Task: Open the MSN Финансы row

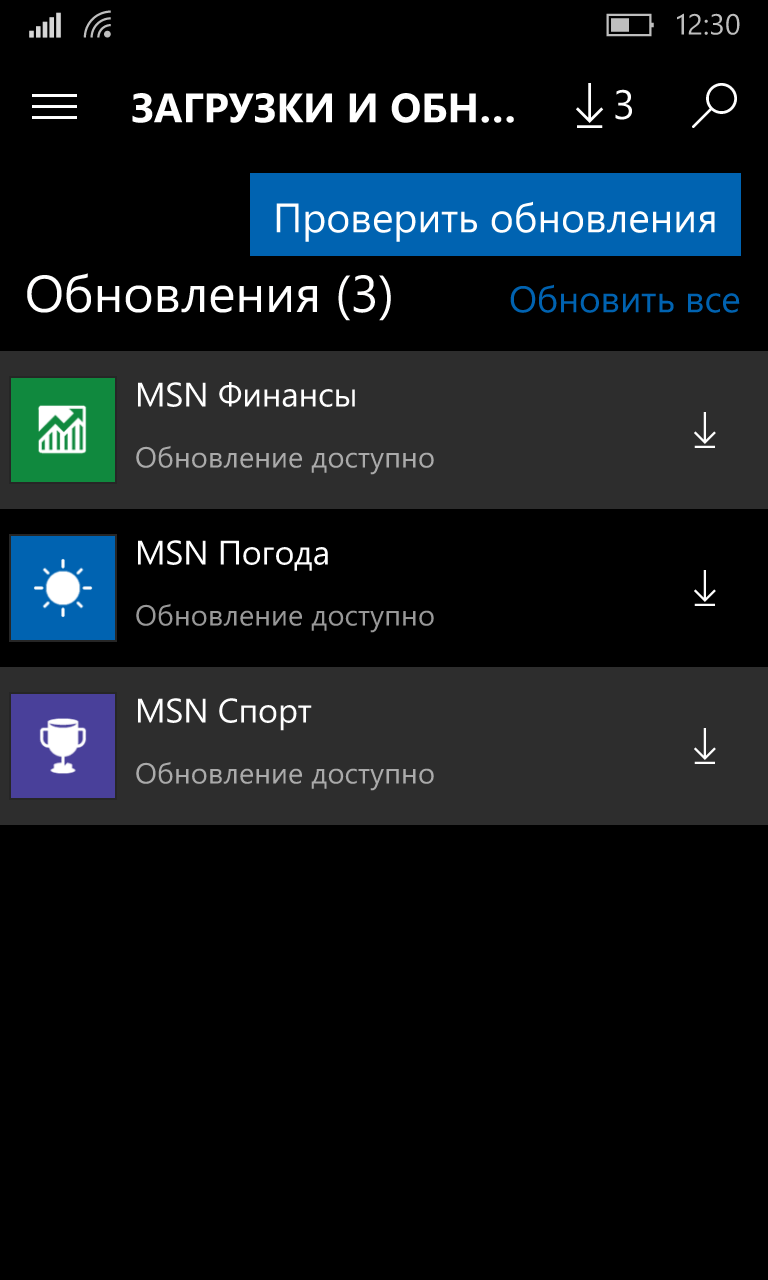Action: (384, 430)
